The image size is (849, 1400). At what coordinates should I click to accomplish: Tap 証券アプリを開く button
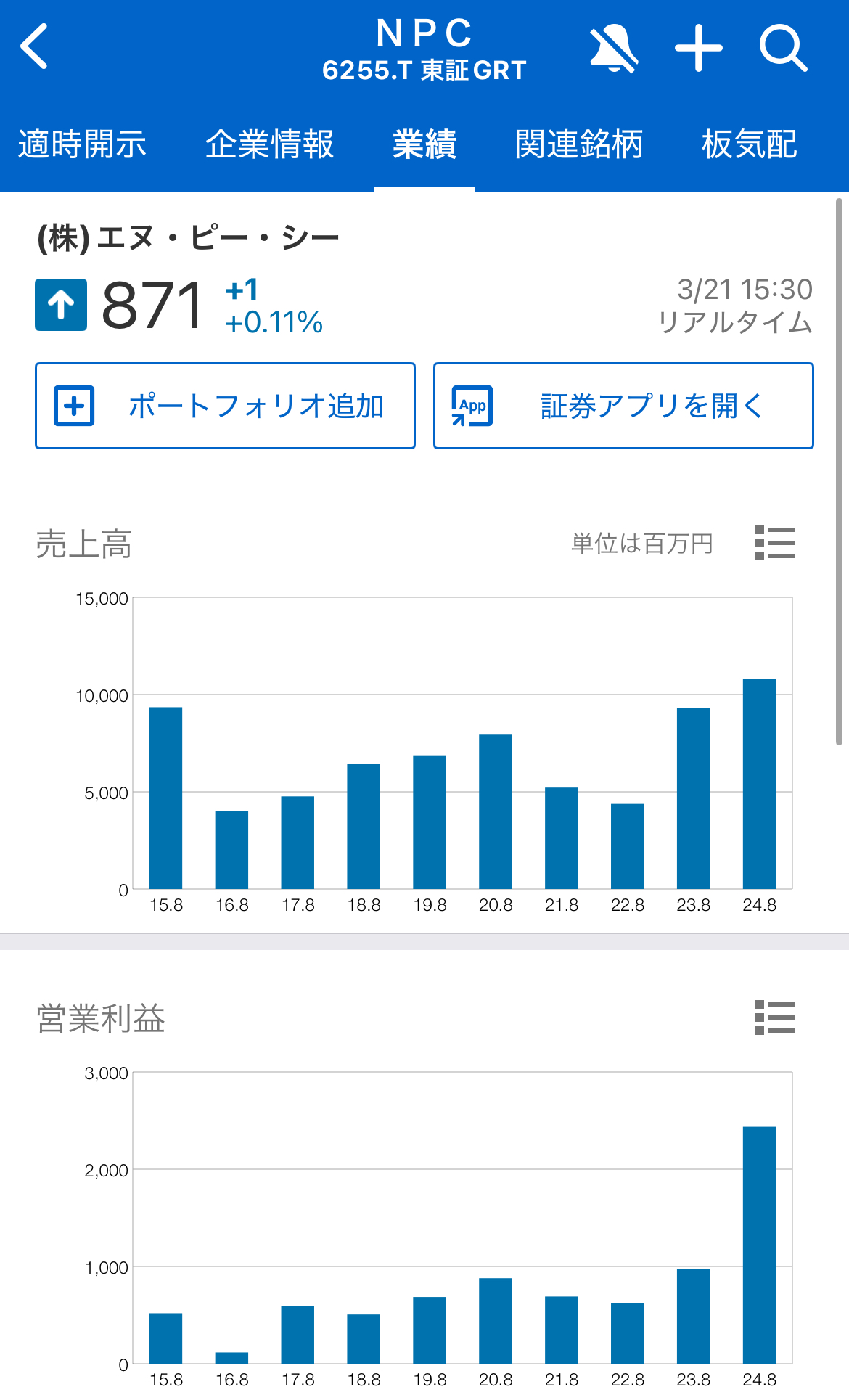click(623, 406)
